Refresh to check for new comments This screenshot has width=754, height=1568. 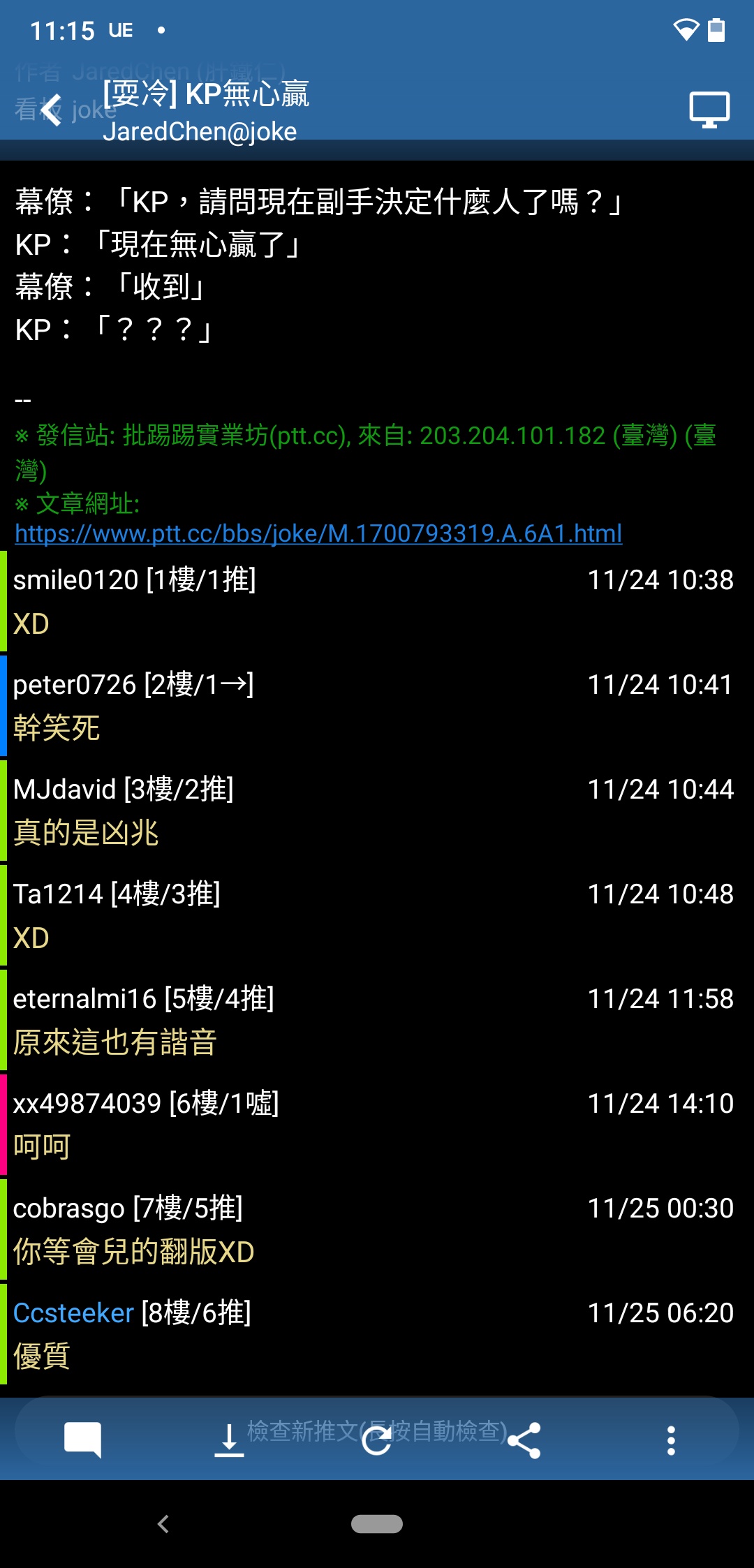(x=377, y=1440)
